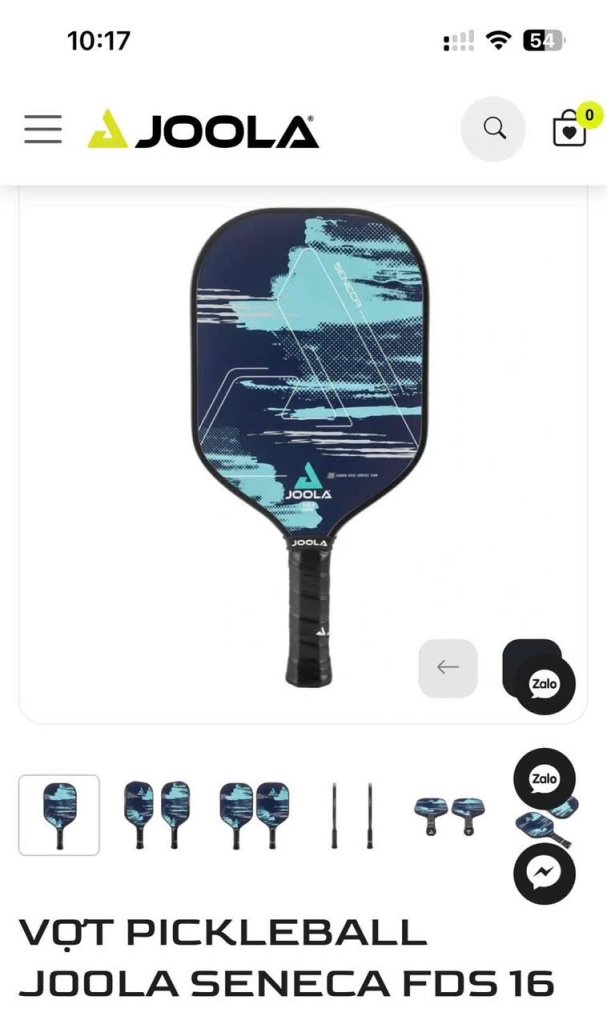This screenshot has height=1024, width=607.
Task: Go to the previous product image
Action: point(447,667)
